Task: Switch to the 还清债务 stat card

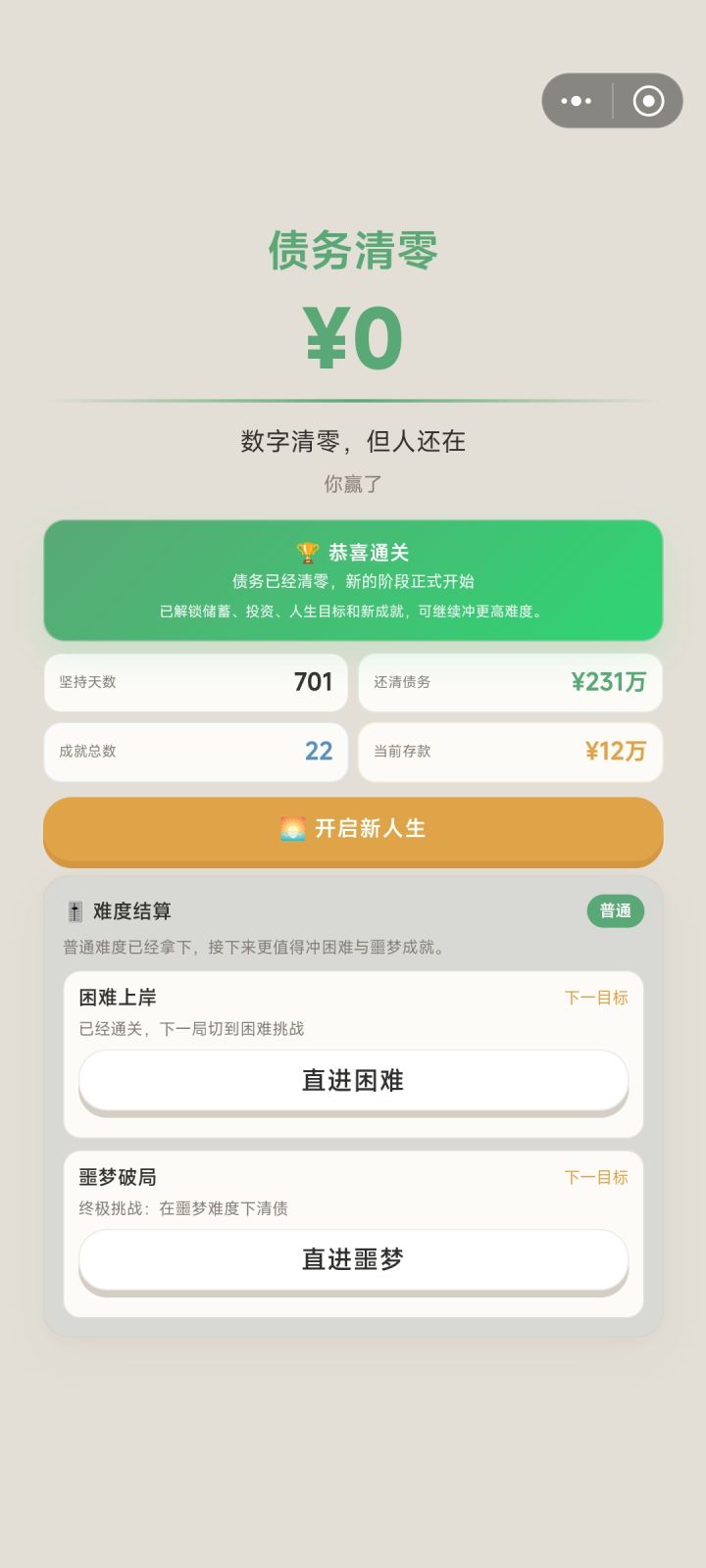Action: 510,682
